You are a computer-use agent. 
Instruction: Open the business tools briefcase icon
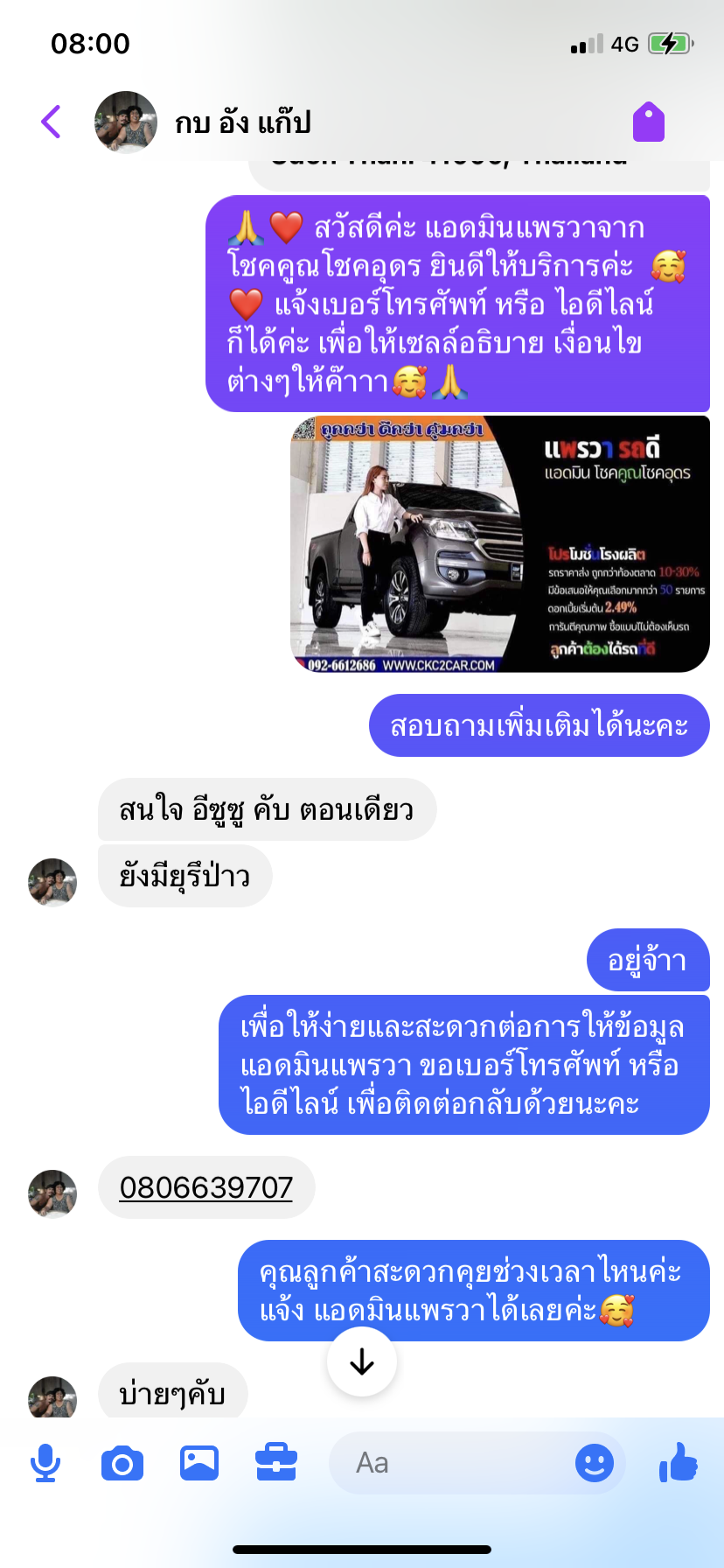click(x=276, y=1463)
